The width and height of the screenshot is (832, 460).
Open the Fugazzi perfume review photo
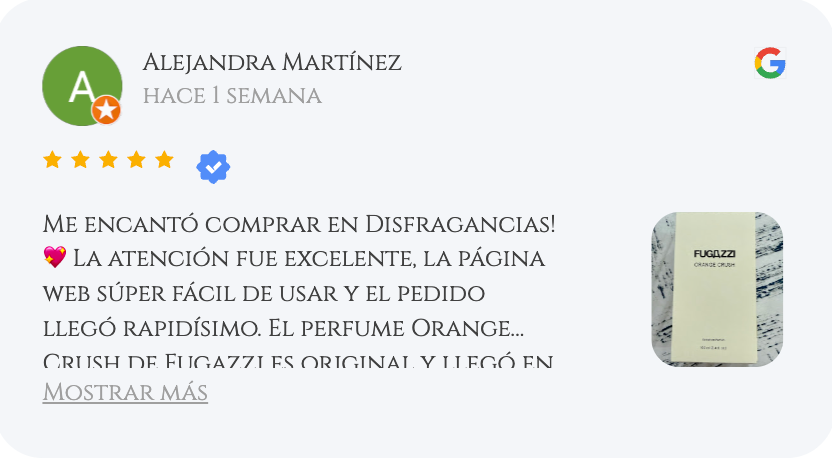717,289
